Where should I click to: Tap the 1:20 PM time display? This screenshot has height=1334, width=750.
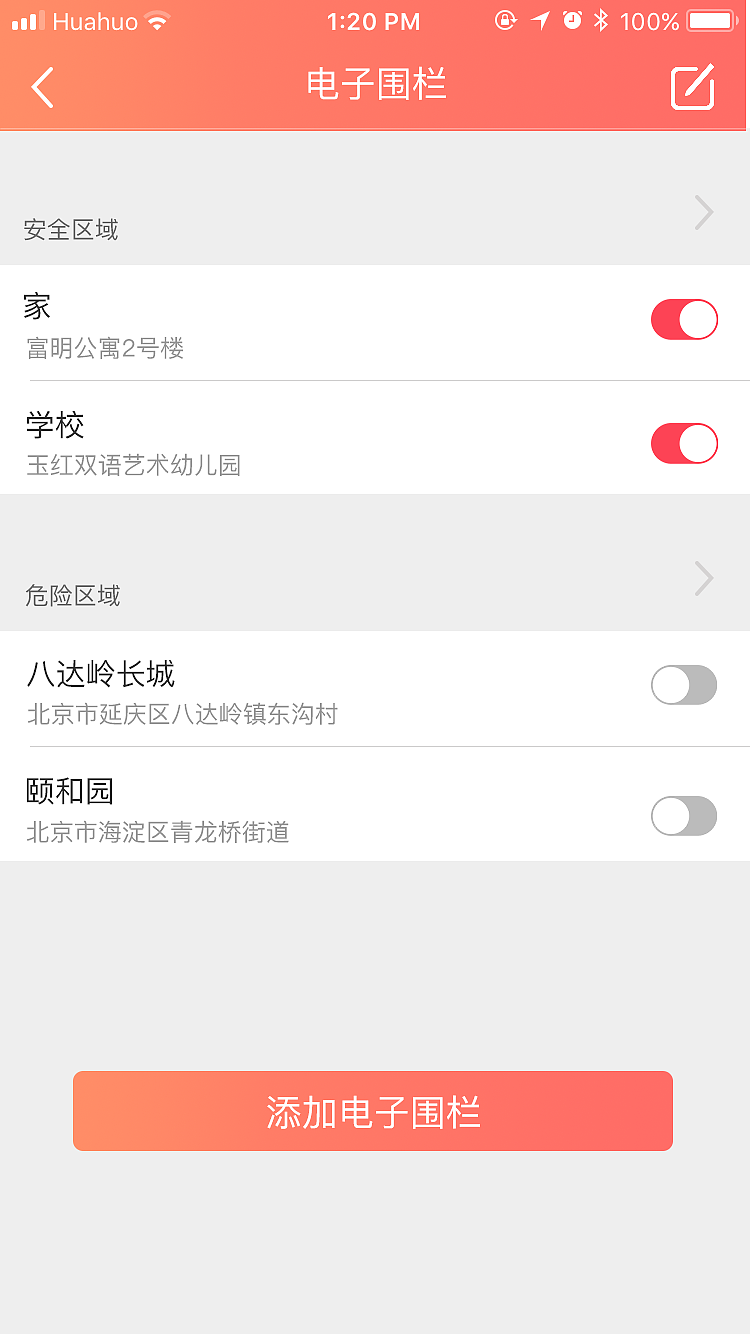373,21
